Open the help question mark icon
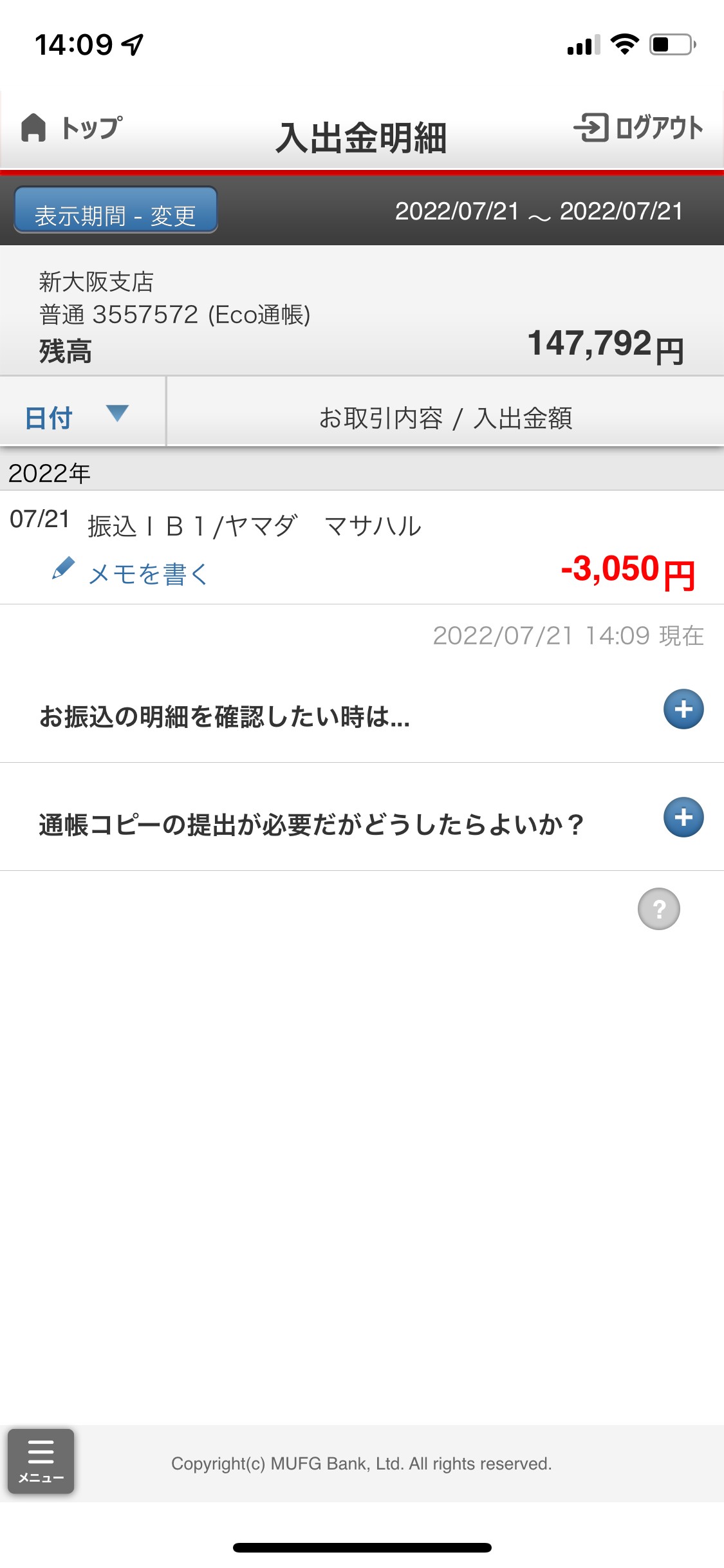This screenshot has width=724, height=1568. coord(658,909)
